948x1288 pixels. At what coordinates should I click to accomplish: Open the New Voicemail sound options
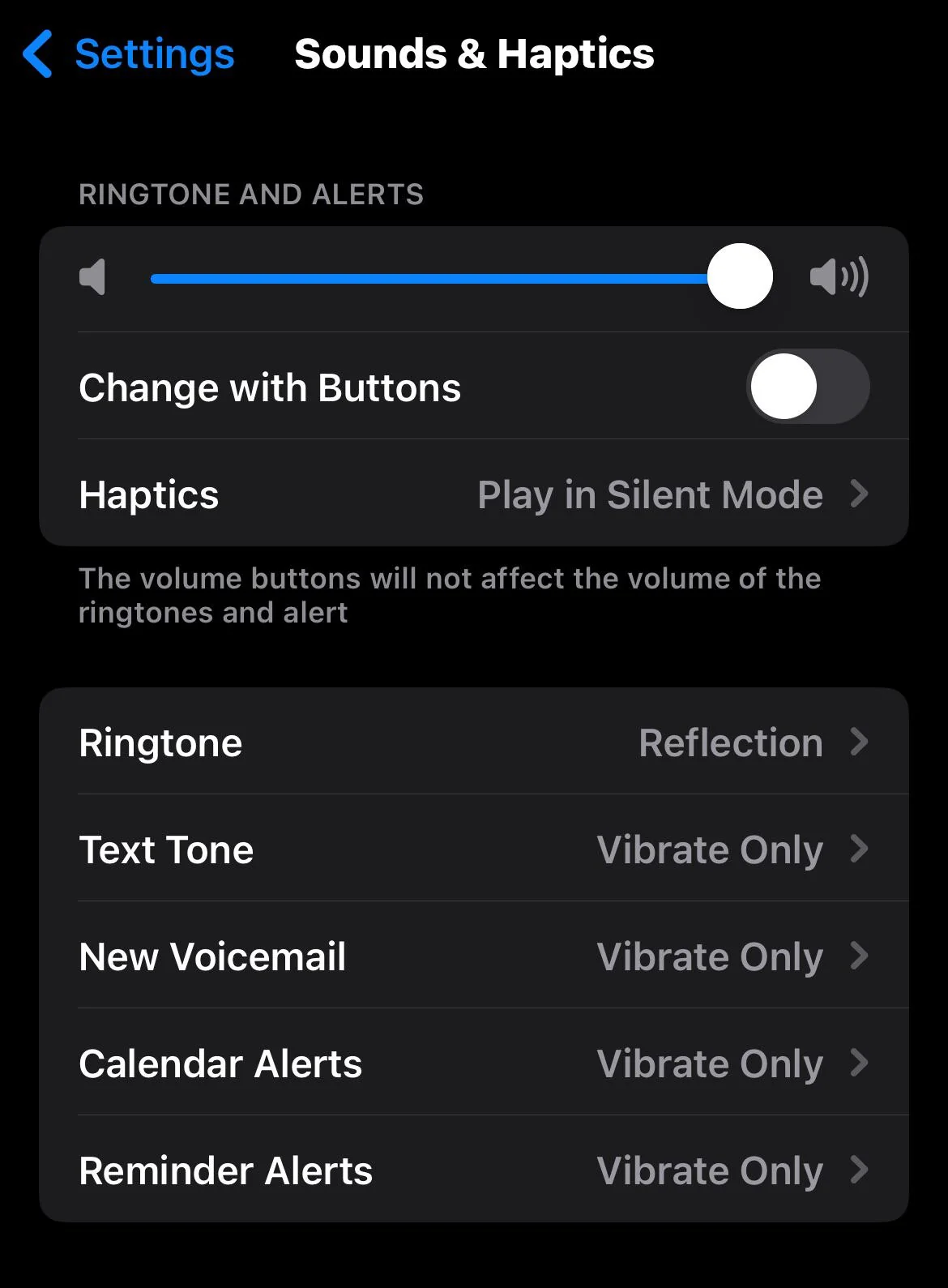pyautogui.click(x=474, y=956)
